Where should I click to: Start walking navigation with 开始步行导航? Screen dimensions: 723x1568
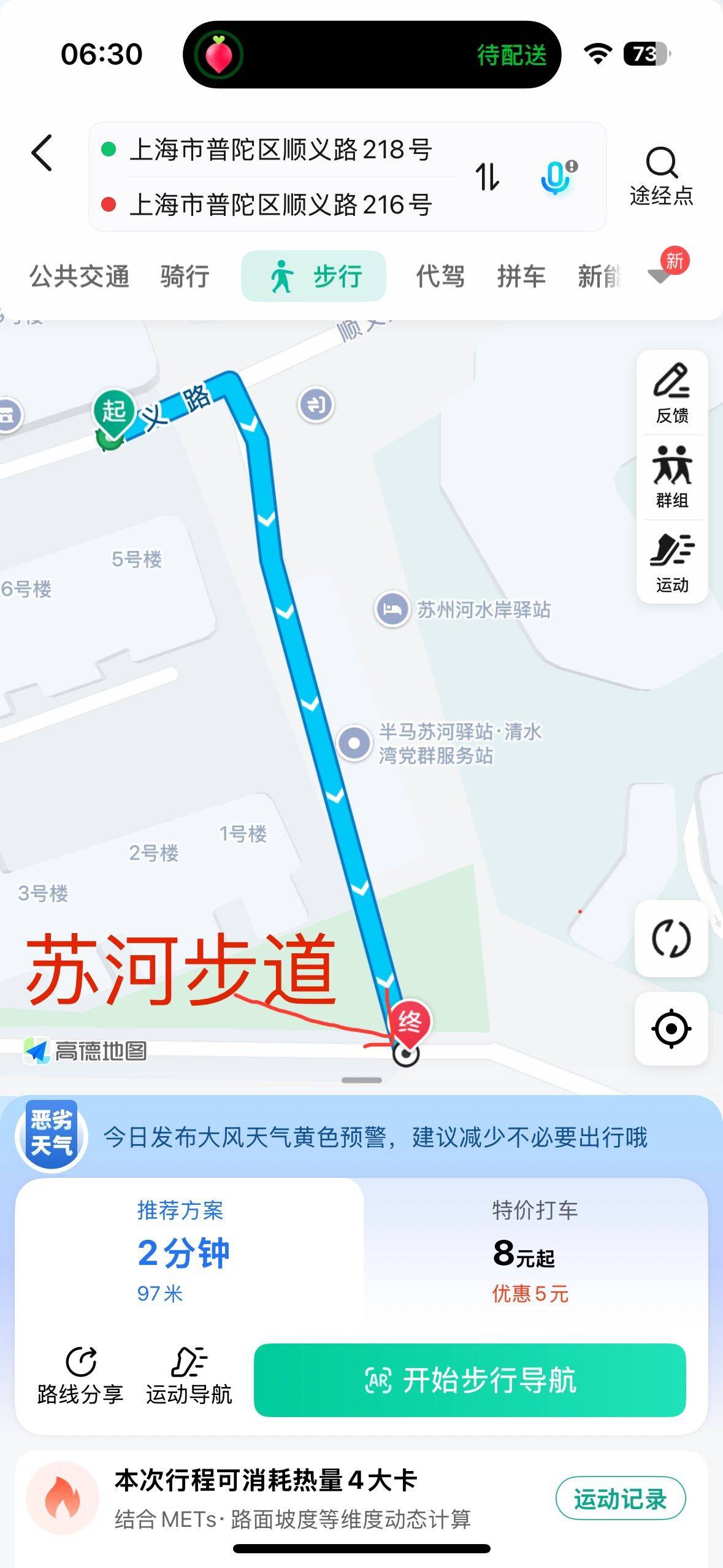[x=470, y=1380]
